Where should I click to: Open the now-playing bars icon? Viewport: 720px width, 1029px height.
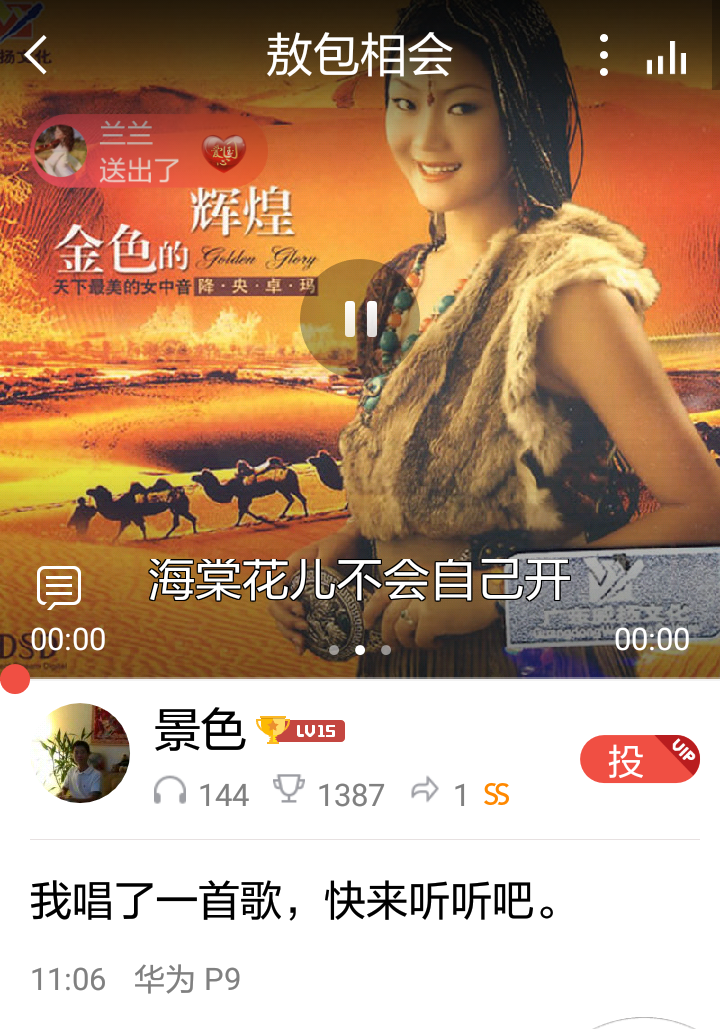tap(666, 57)
